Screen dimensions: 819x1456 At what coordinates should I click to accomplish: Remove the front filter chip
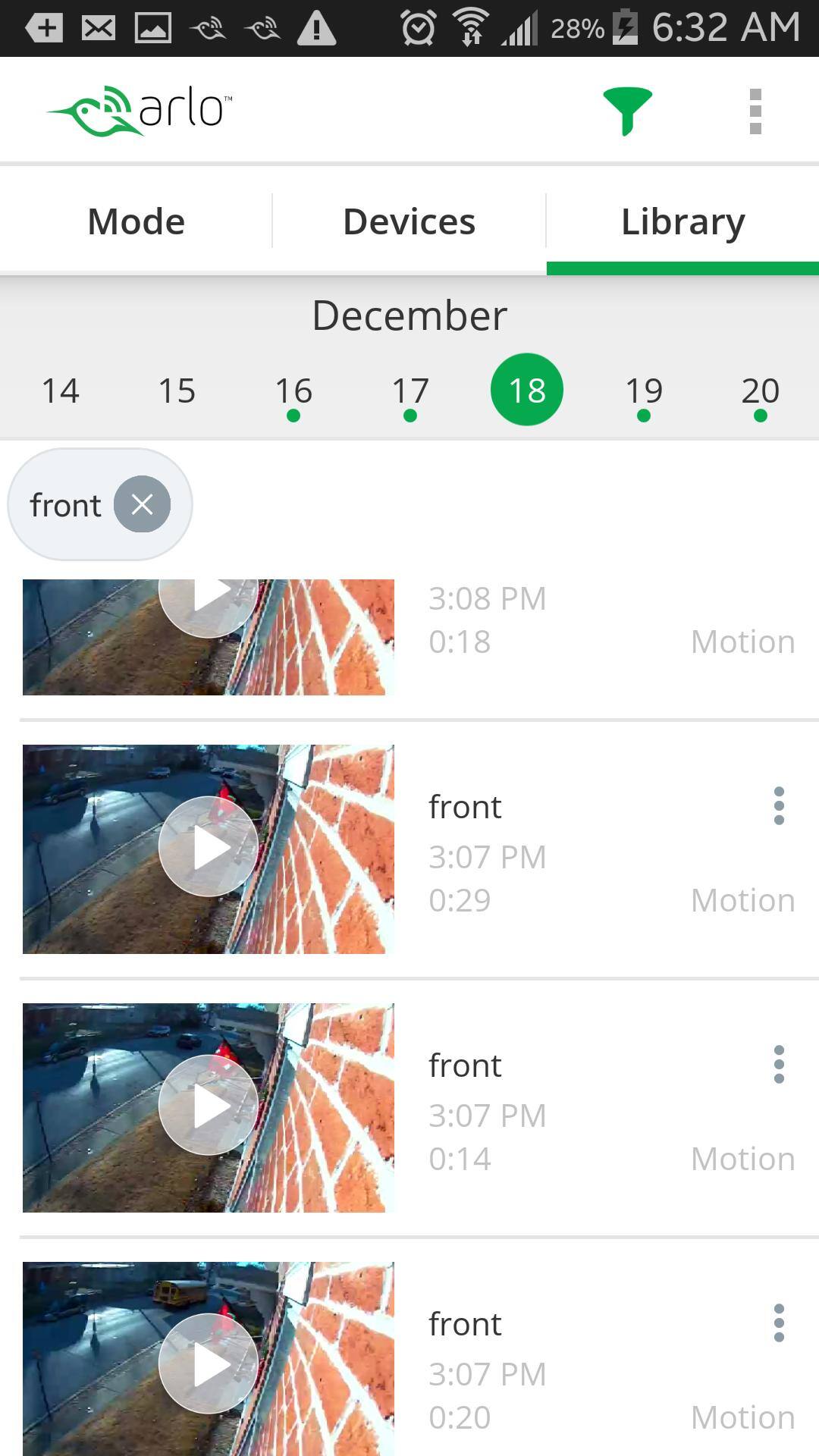[142, 504]
